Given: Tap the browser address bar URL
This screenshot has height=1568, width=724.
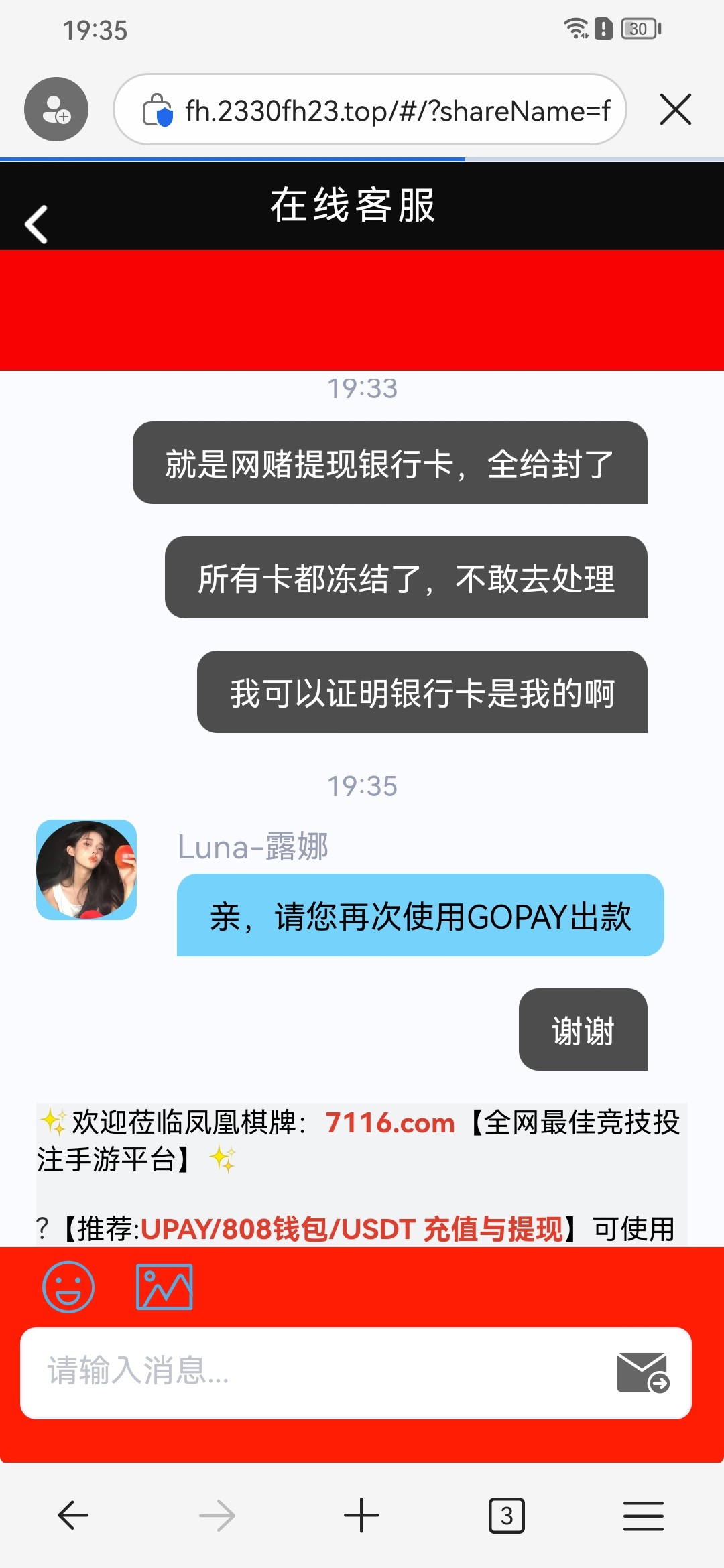Looking at the screenshot, I should click(397, 111).
